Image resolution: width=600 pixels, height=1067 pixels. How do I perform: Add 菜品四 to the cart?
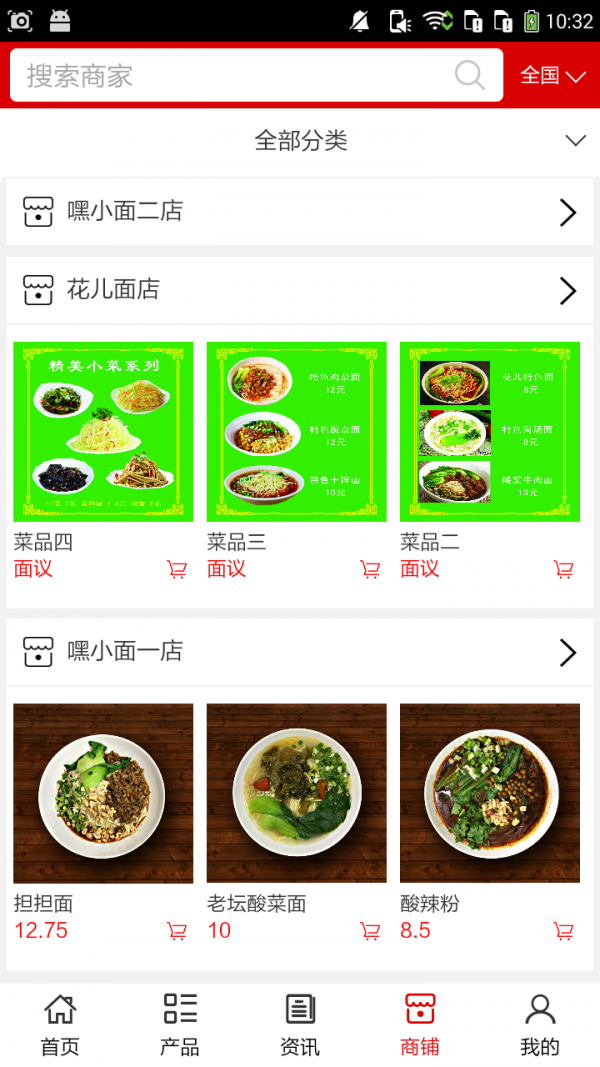click(x=177, y=570)
